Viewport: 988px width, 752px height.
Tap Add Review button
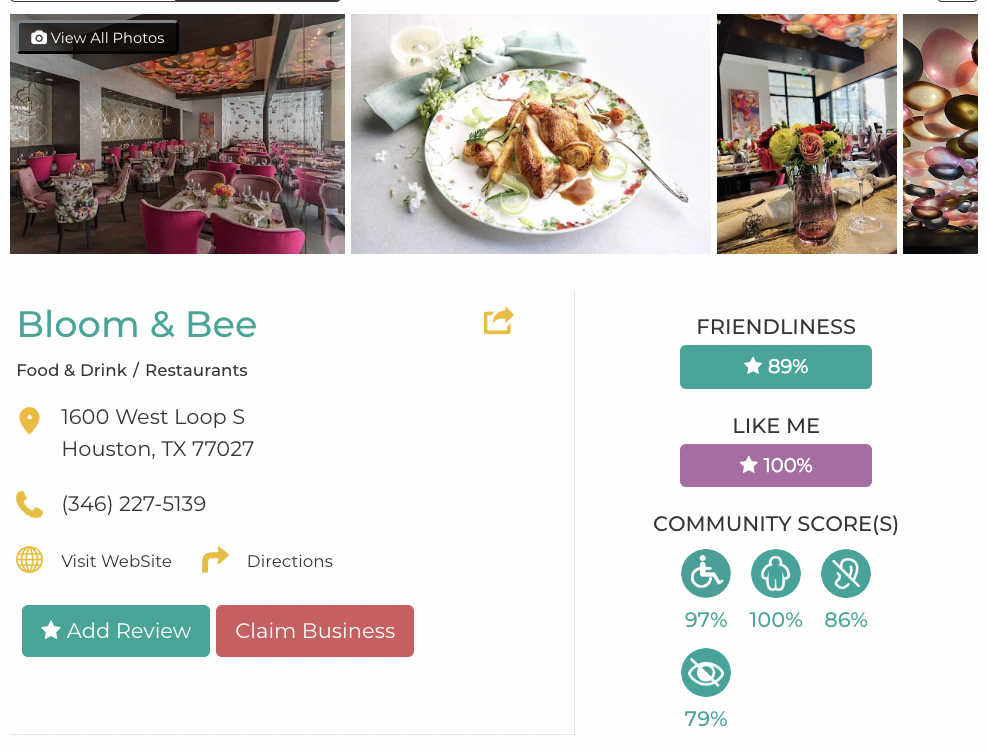tap(116, 631)
